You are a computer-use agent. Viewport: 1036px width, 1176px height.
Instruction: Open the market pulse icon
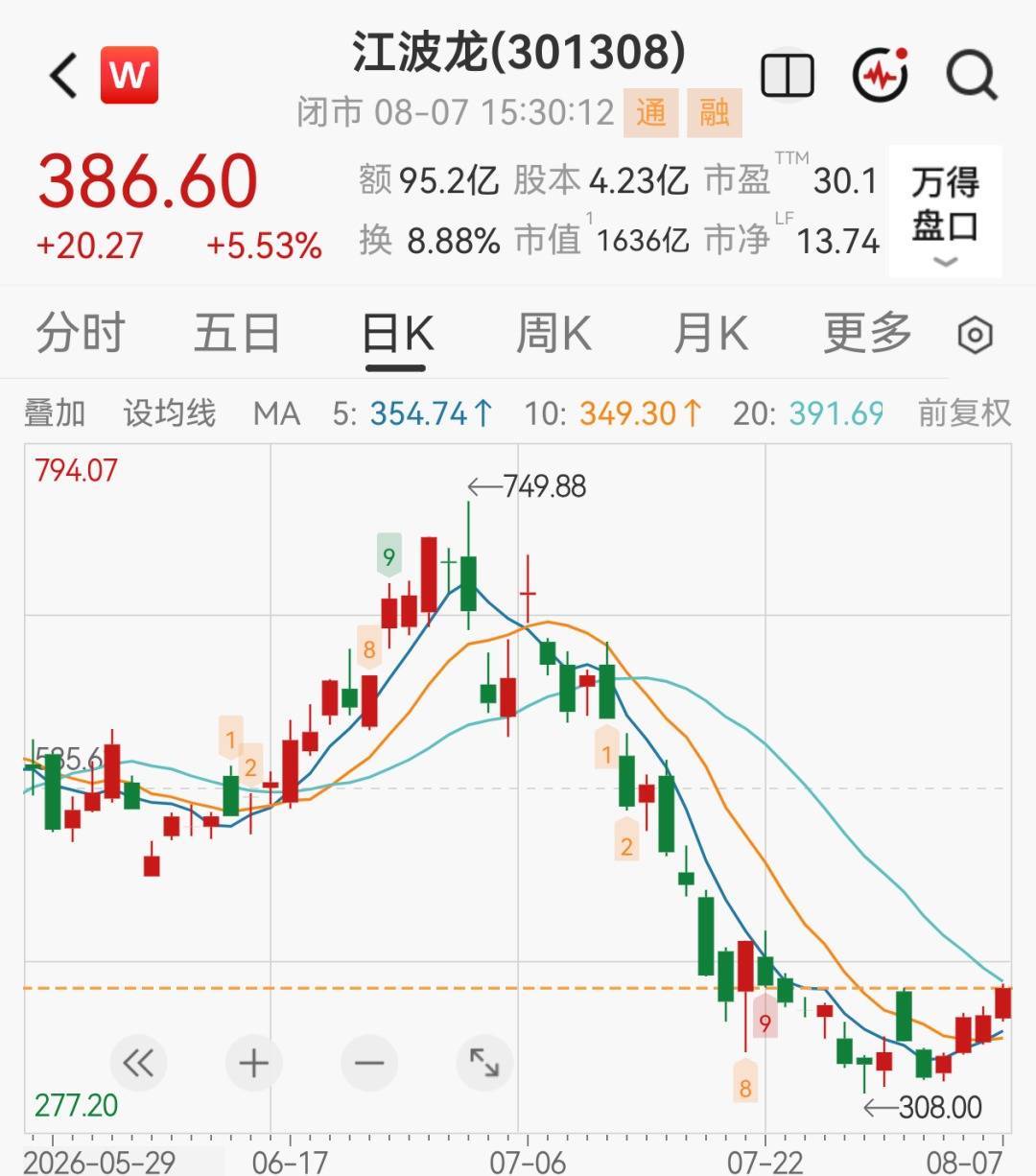(x=881, y=75)
